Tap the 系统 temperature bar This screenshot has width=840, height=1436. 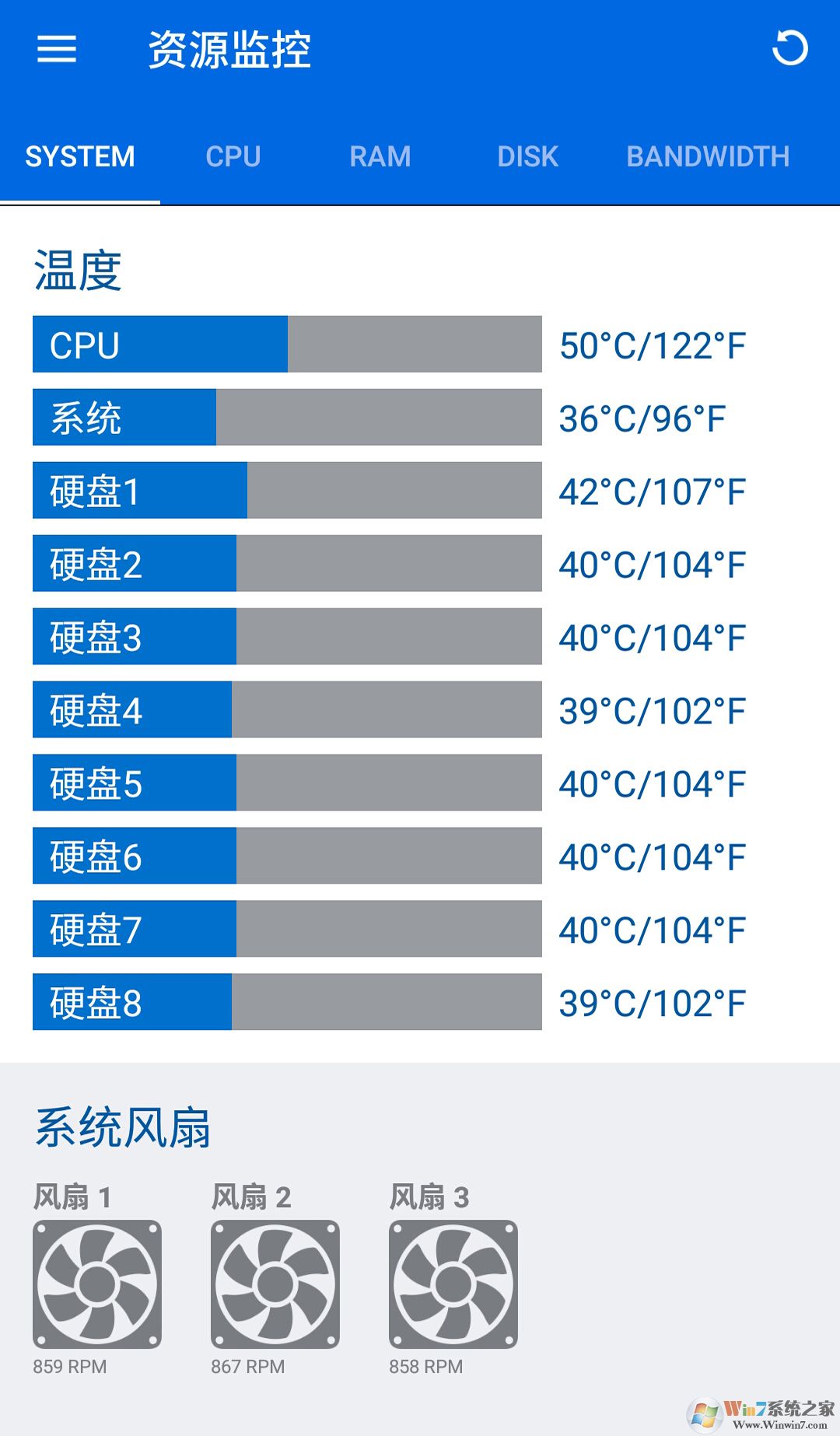click(x=286, y=417)
